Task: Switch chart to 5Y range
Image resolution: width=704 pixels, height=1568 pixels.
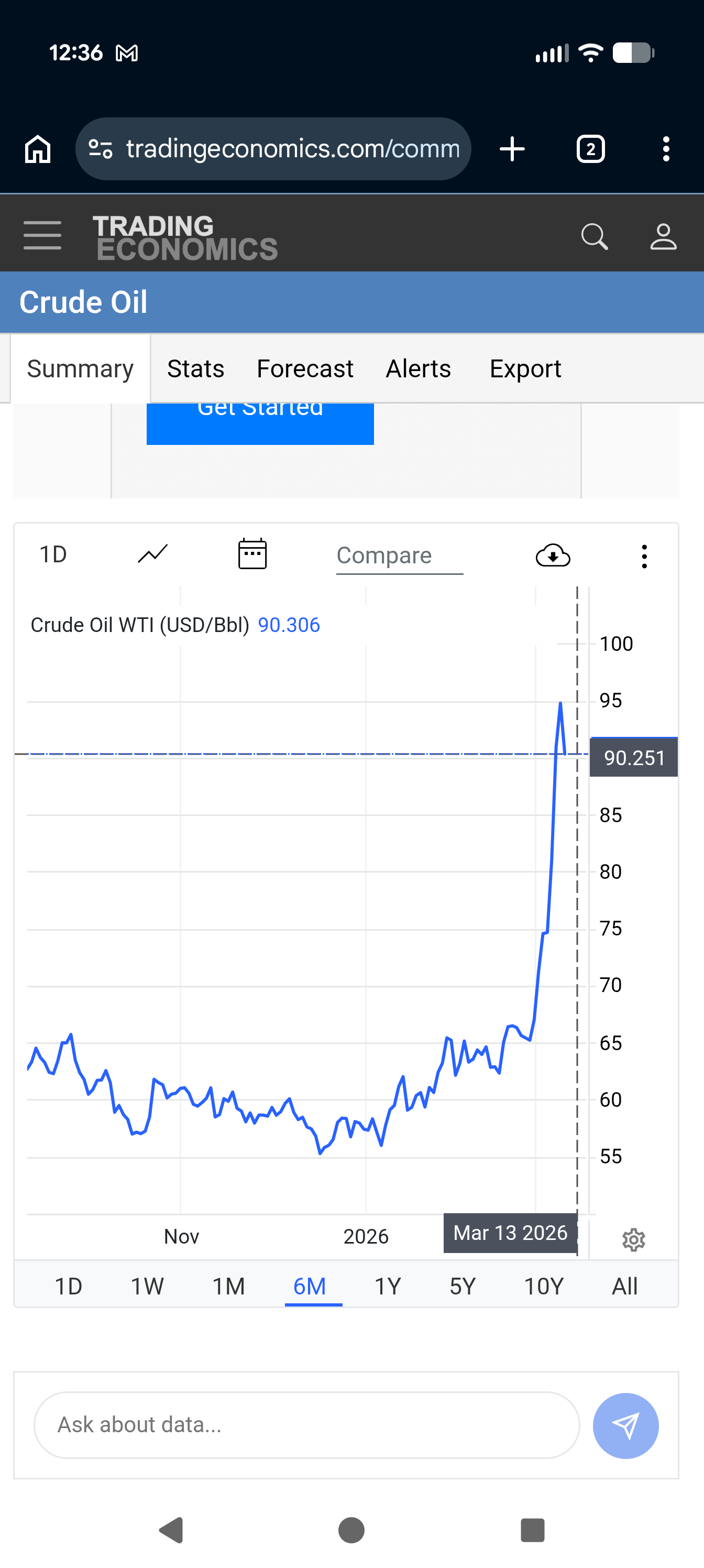Action: click(462, 1286)
